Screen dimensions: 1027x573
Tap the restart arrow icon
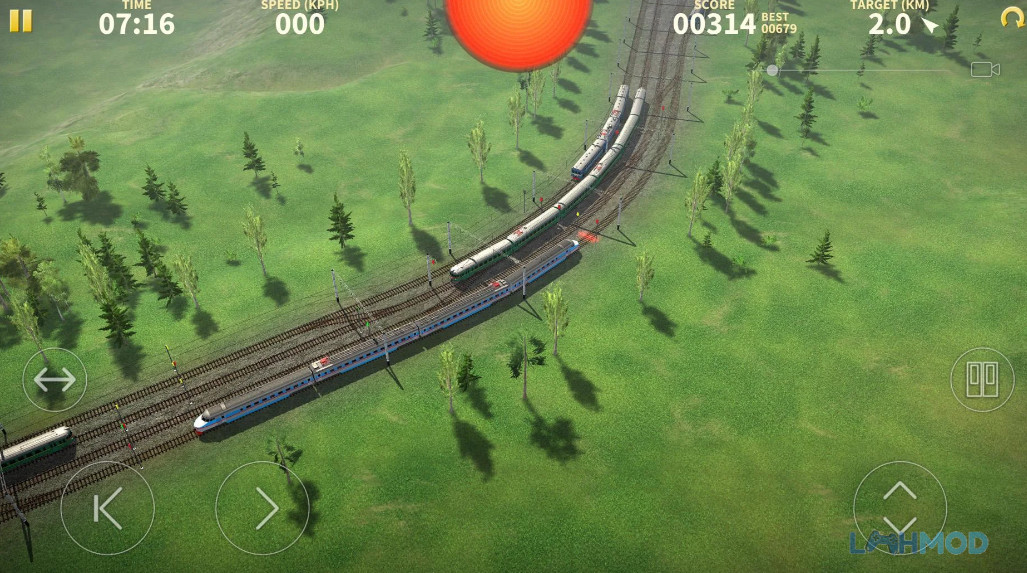coord(1012,17)
